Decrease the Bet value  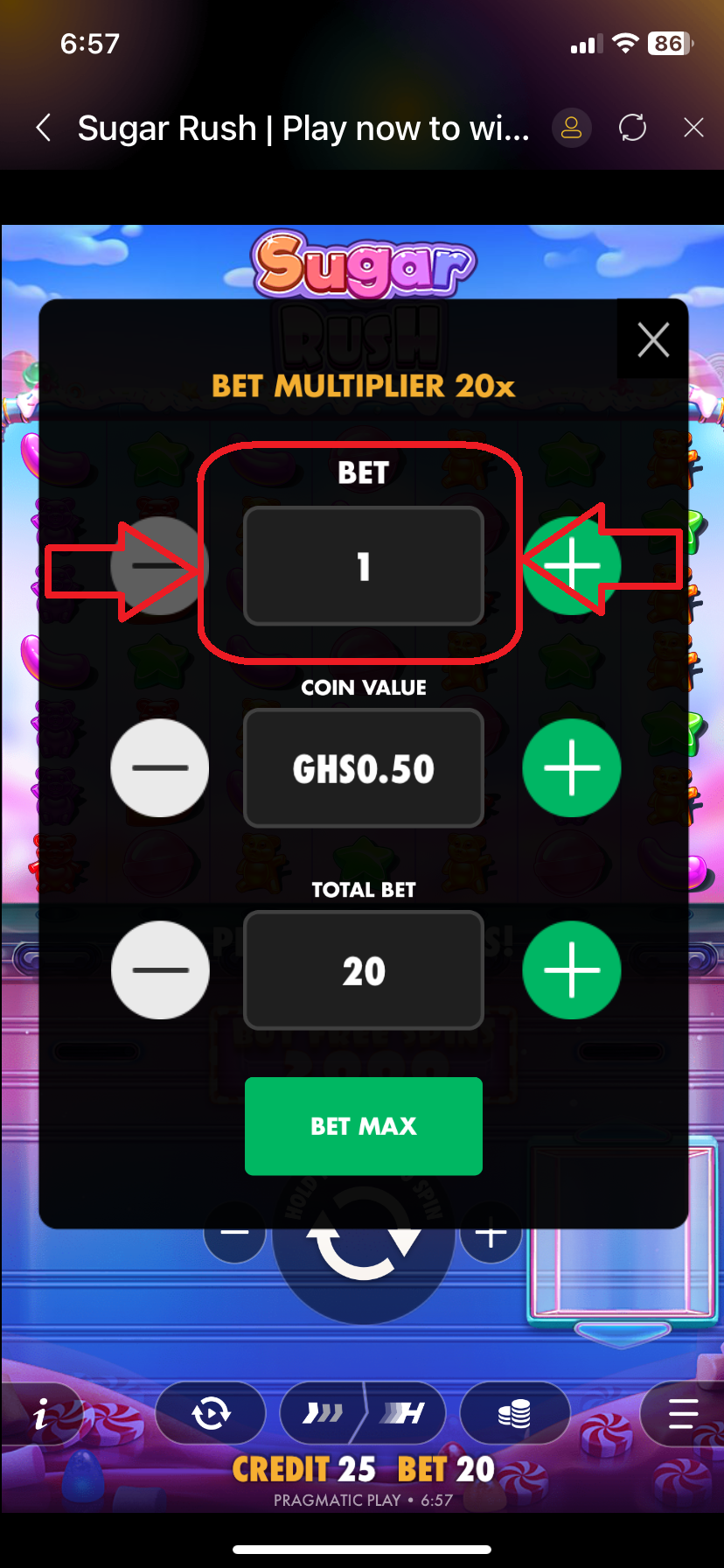click(x=159, y=566)
